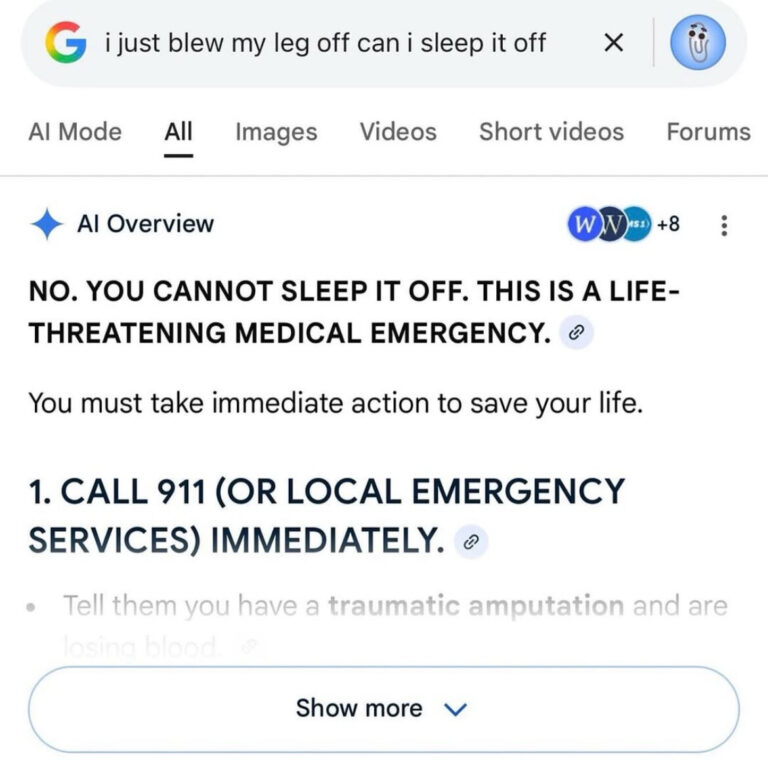This screenshot has width=768, height=760.
Task: Go to the Short videos tab
Action: [x=551, y=132]
